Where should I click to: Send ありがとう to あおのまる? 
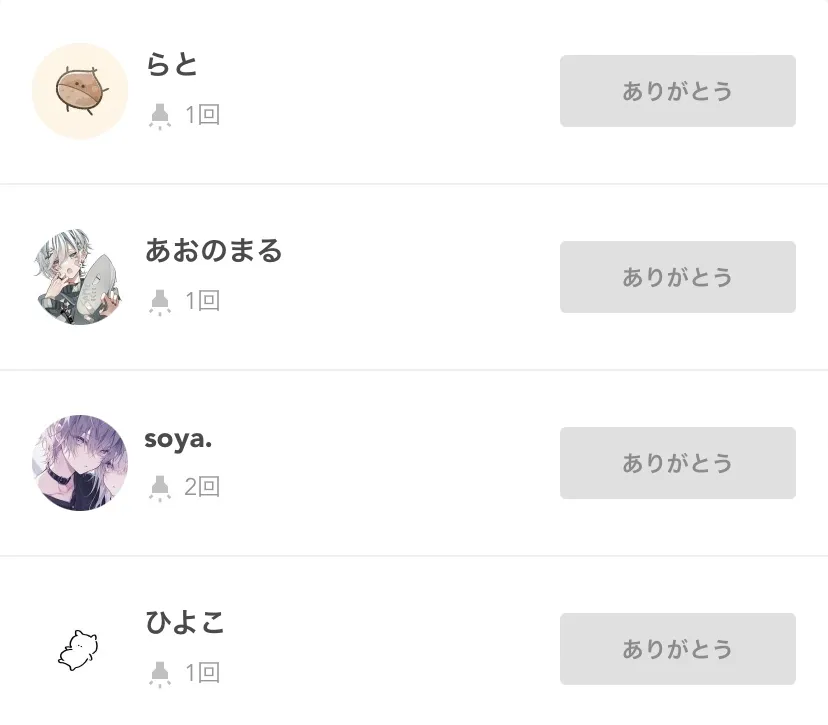677,277
